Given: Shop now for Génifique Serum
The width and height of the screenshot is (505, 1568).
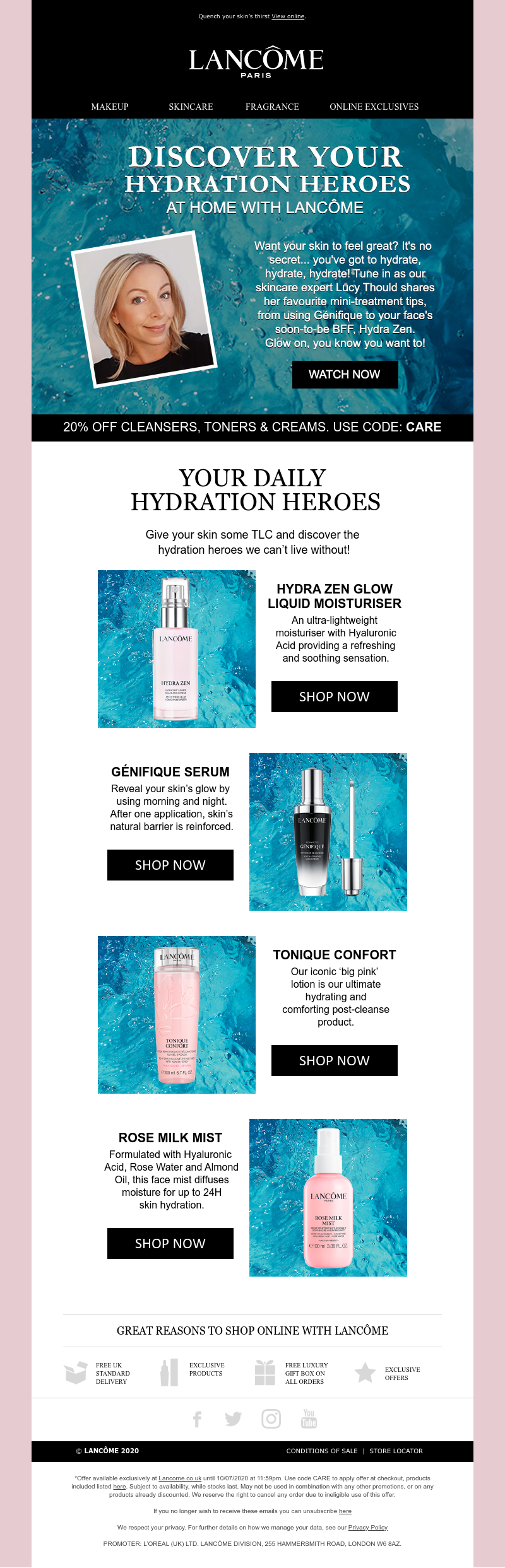Looking at the screenshot, I should click(x=170, y=865).
